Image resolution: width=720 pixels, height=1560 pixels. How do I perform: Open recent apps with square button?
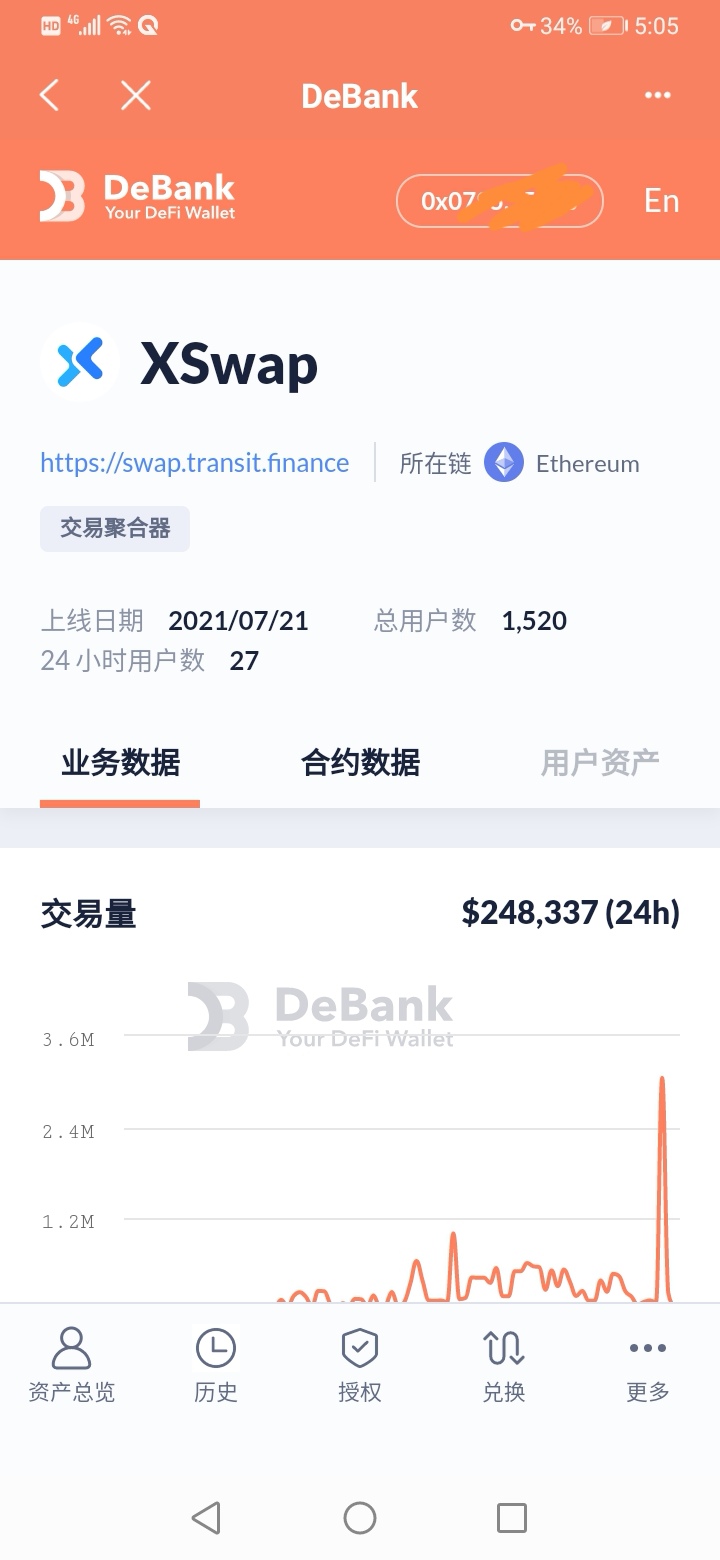click(511, 1518)
